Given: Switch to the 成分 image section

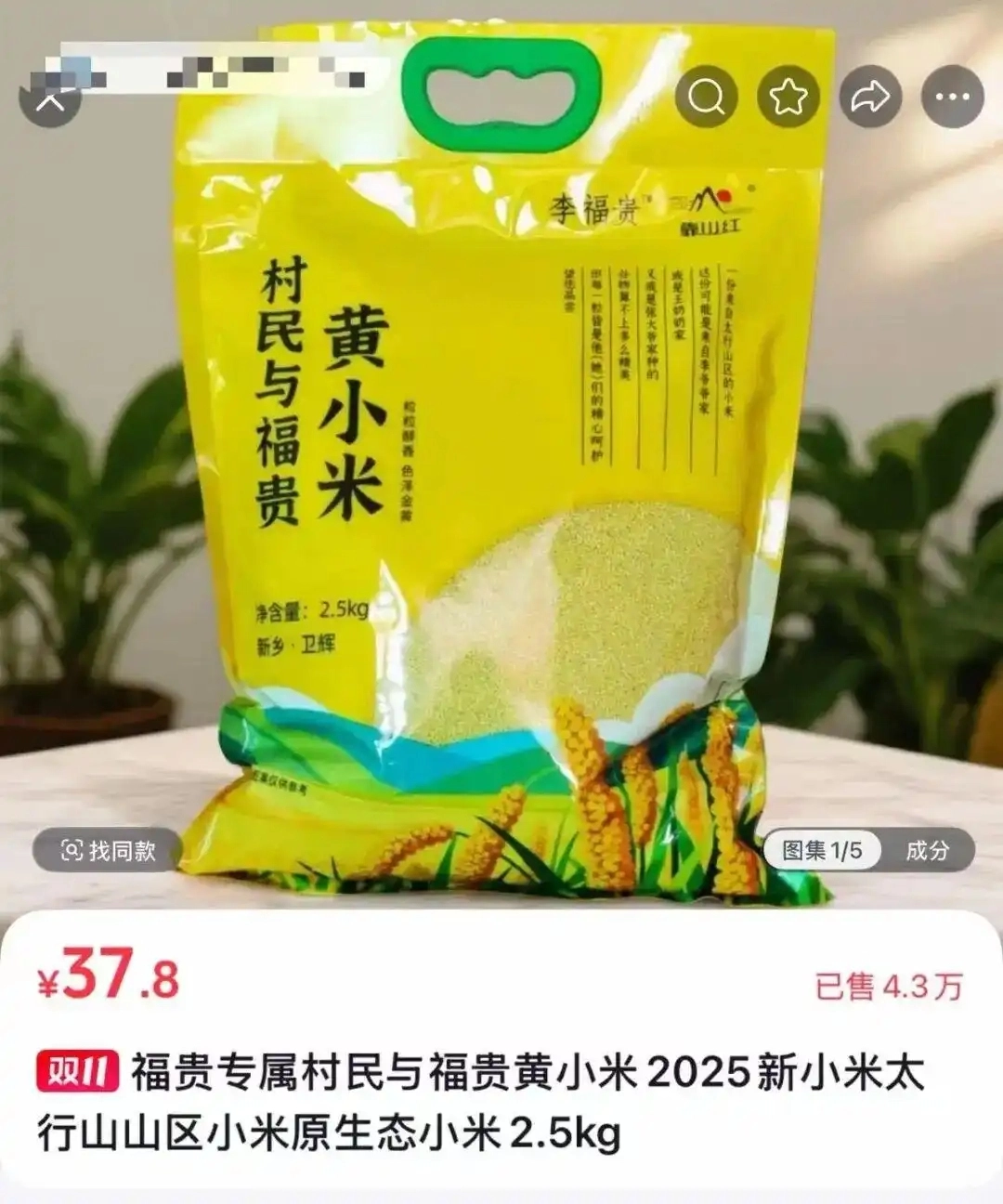Looking at the screenshot, I should click(x=927, y=850).
